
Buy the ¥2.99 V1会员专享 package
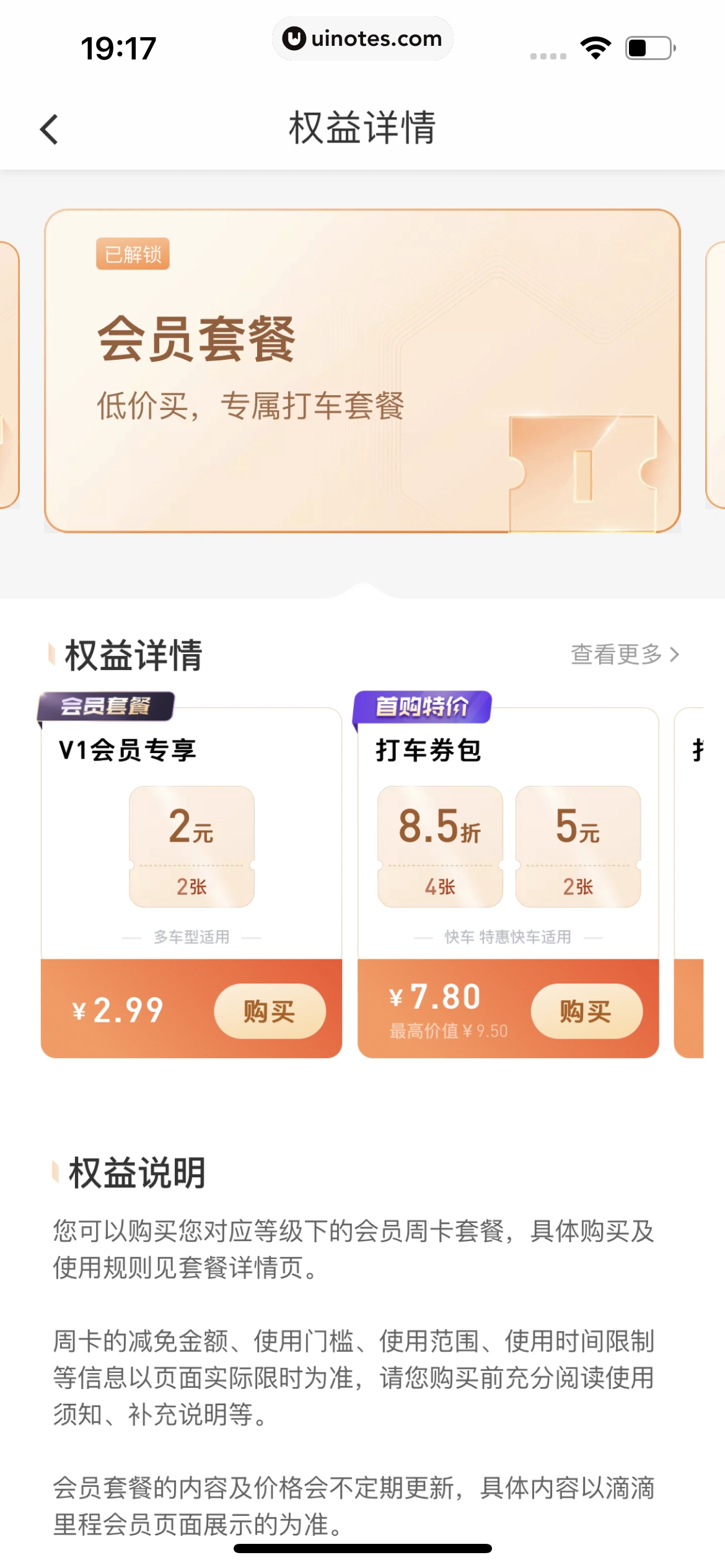coord(270,1011)
